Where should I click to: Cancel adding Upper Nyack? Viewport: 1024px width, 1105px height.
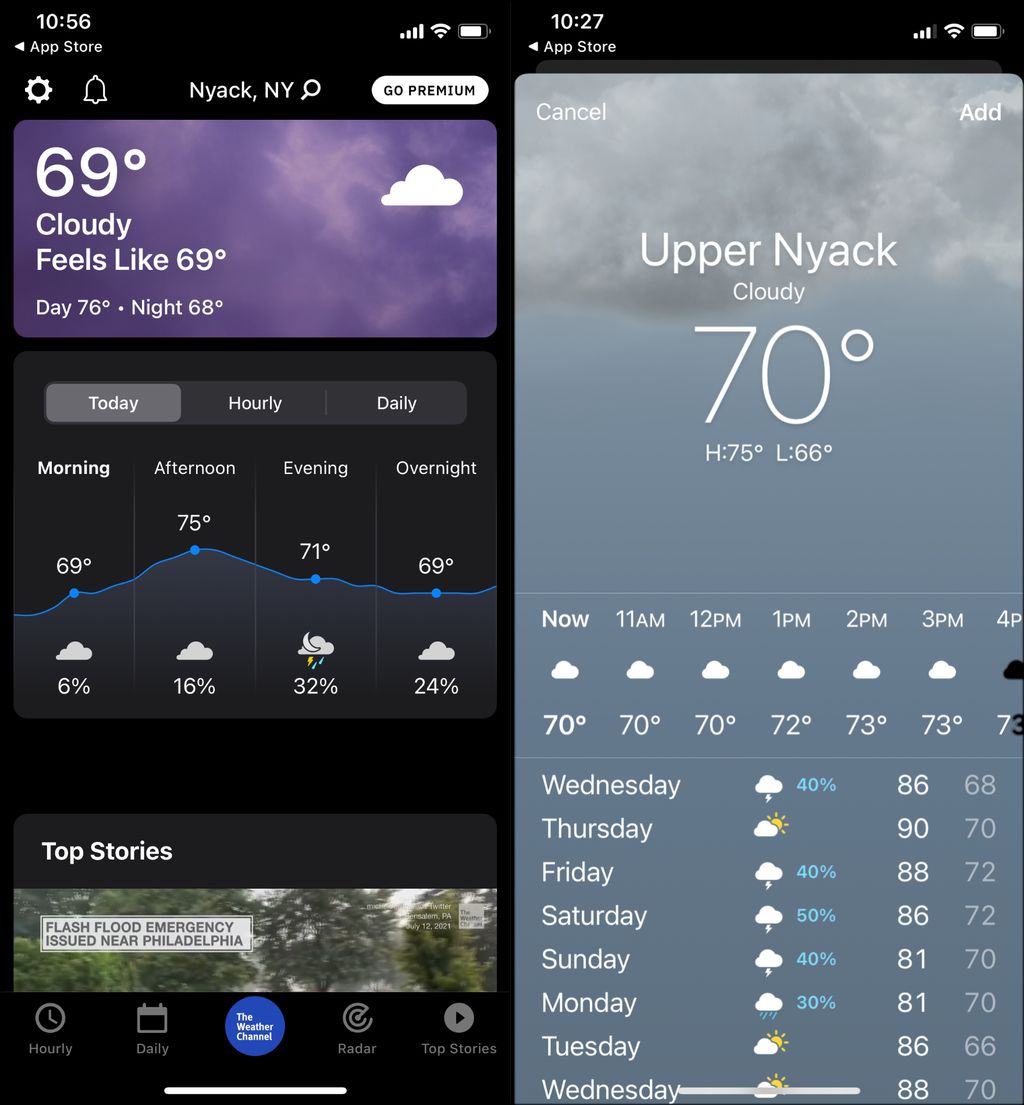(571, 112)
